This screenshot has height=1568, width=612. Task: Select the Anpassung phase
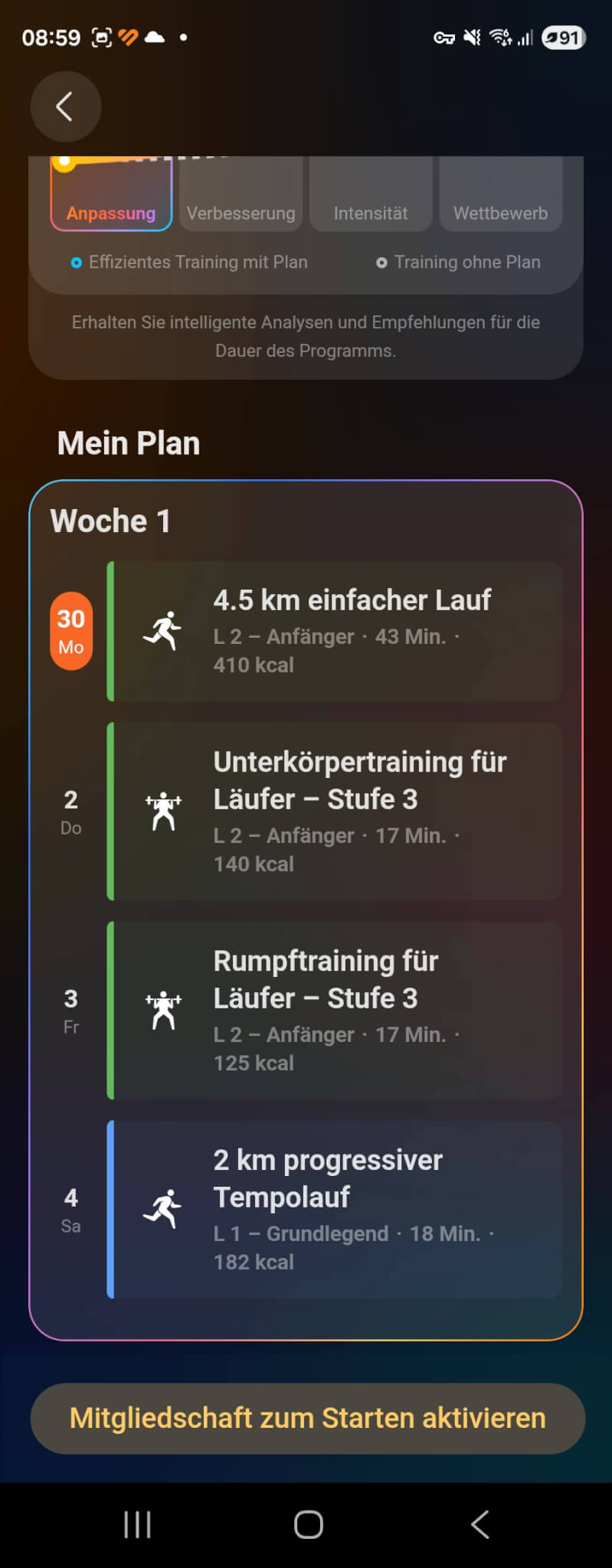[x=111, y=201]
